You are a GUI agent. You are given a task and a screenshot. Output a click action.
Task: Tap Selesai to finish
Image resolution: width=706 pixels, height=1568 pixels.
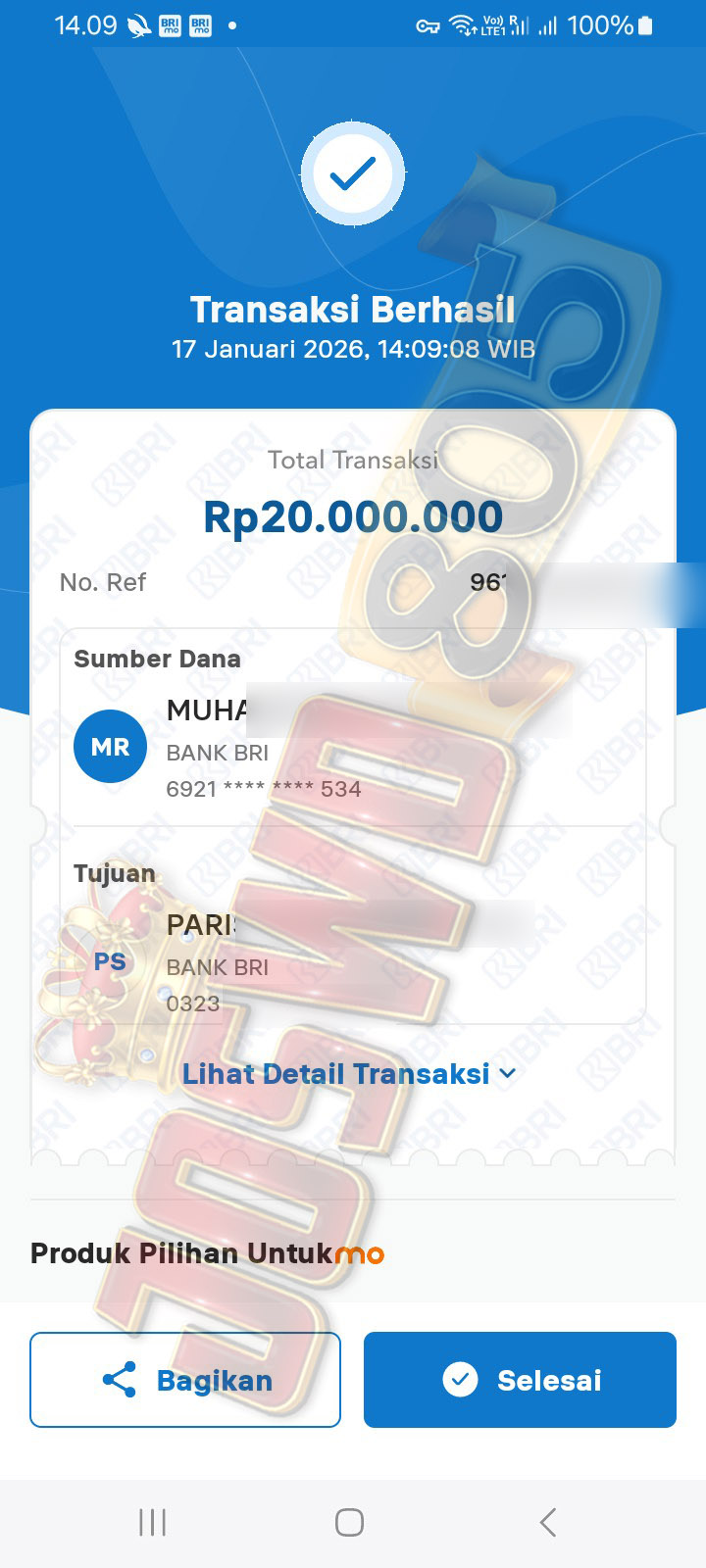pyautogui.click(x=520, y=1380)
